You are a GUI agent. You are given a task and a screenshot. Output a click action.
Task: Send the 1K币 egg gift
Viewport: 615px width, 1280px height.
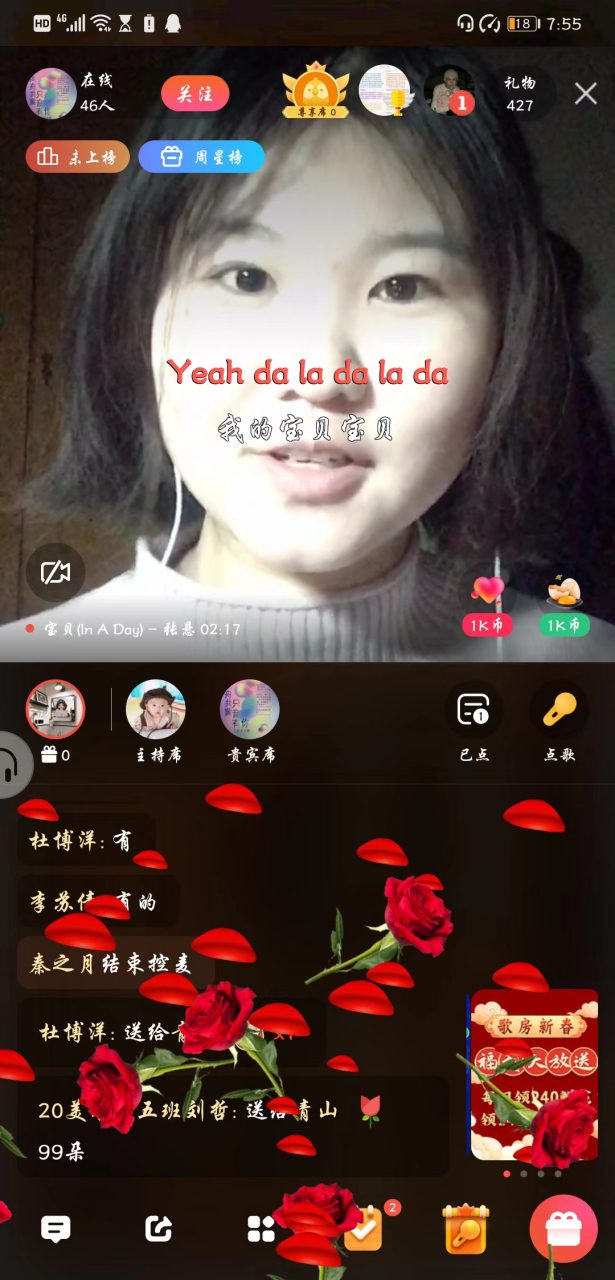click(x=564, y=606)
